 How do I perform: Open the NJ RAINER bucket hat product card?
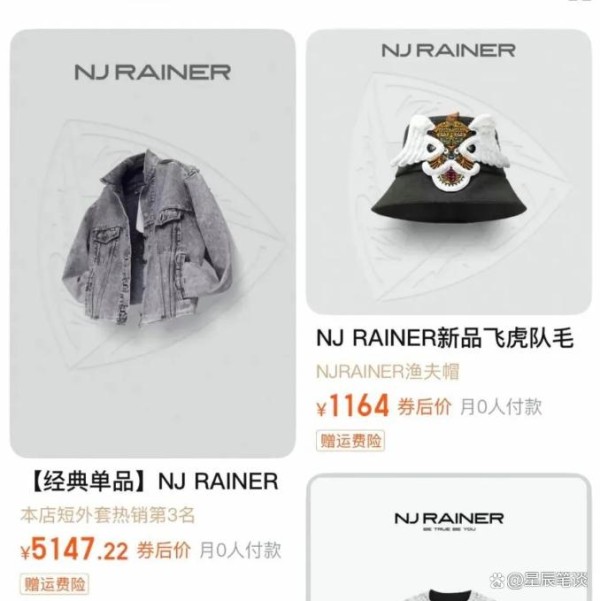[x=447, y=175]
